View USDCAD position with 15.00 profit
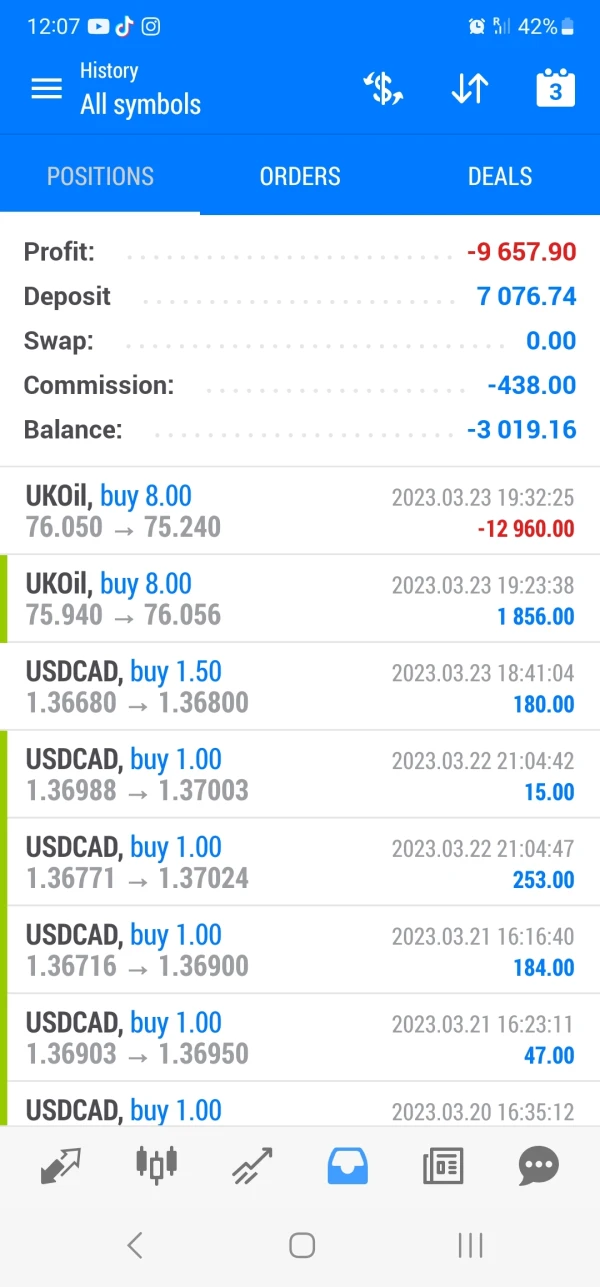The width and height of the screenshot is (600, 1287). click(300, 775)
